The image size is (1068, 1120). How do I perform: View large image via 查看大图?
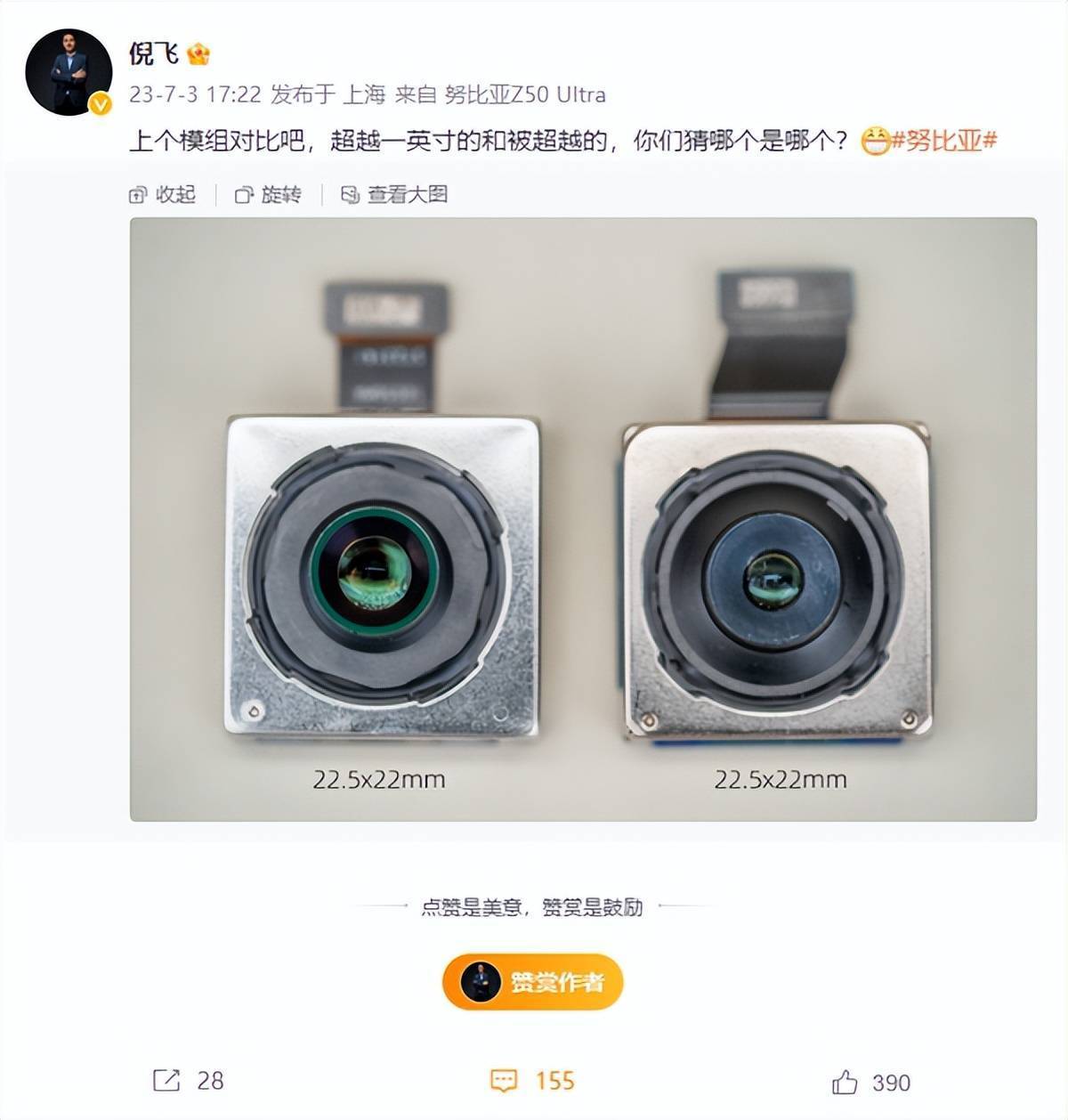395,195
